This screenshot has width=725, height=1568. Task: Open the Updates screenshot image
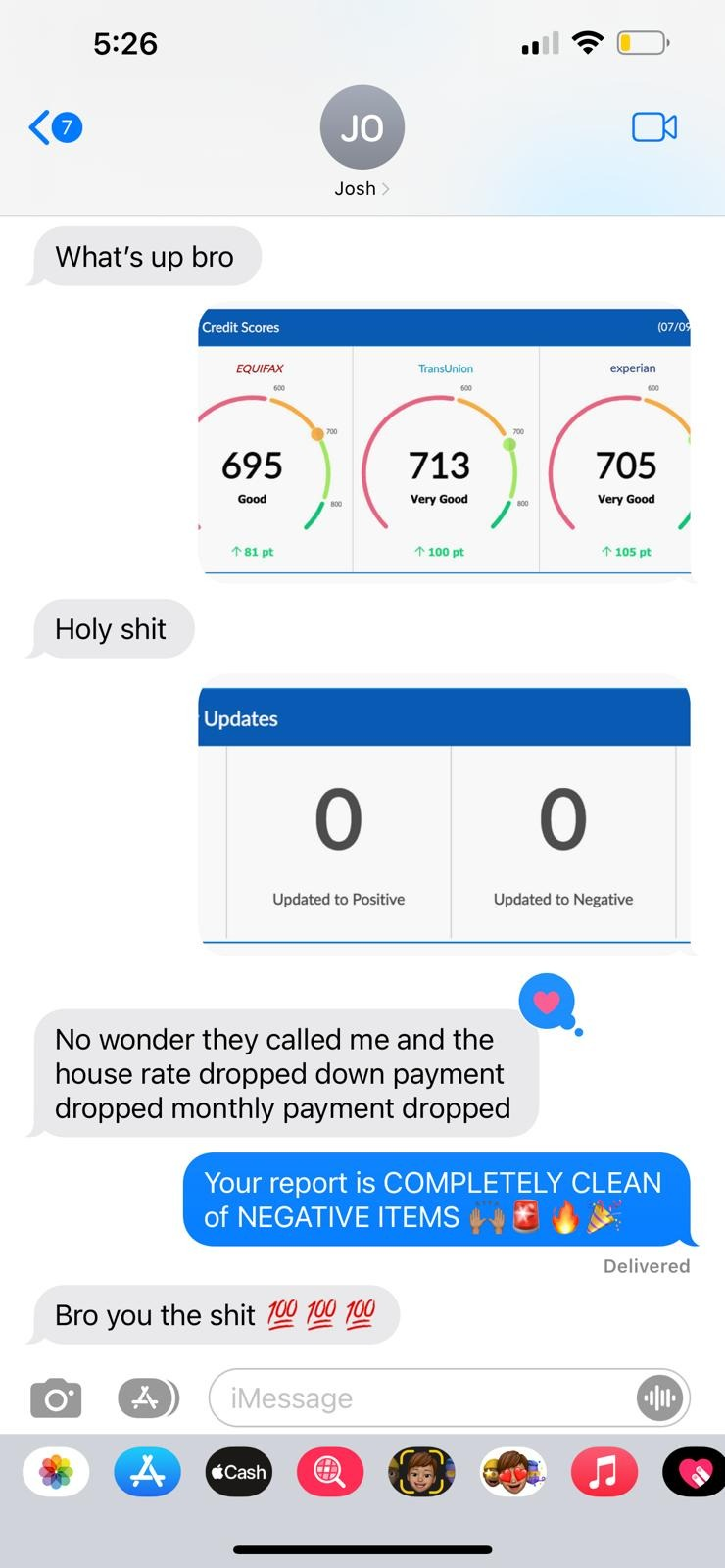click(444, 813)
